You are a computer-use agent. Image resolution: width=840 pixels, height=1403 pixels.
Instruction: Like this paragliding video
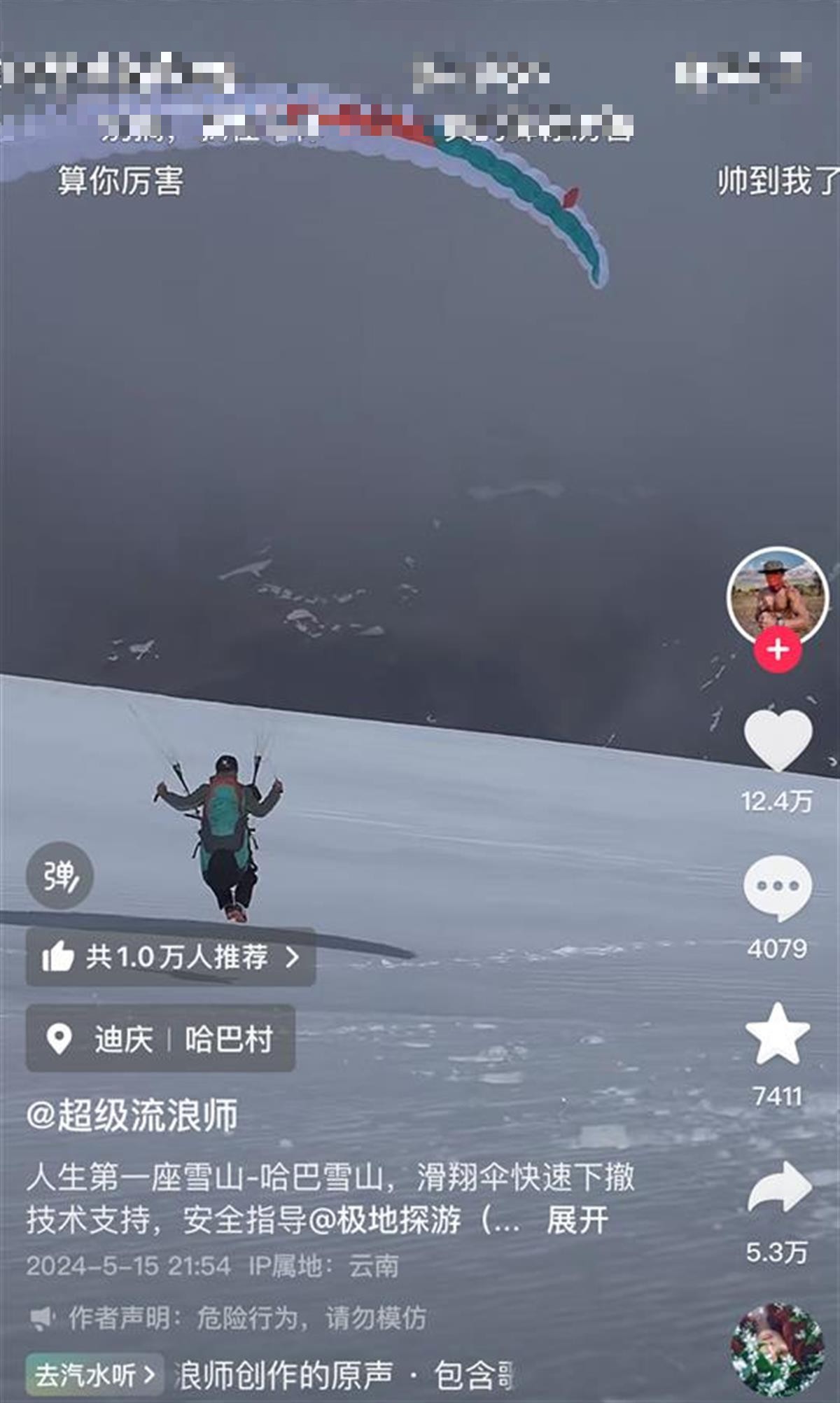(x=777, y=740)
